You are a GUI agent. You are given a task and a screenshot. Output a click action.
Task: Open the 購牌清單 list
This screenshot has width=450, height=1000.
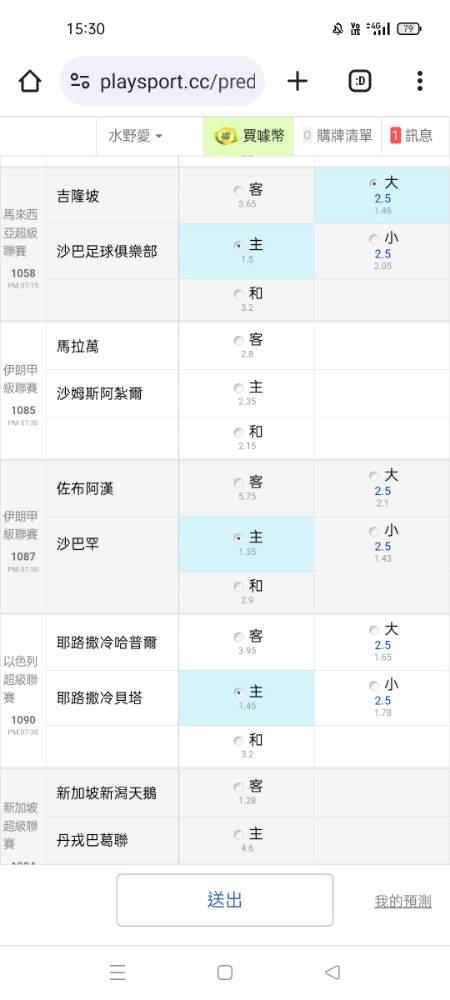tap(337, 136)
